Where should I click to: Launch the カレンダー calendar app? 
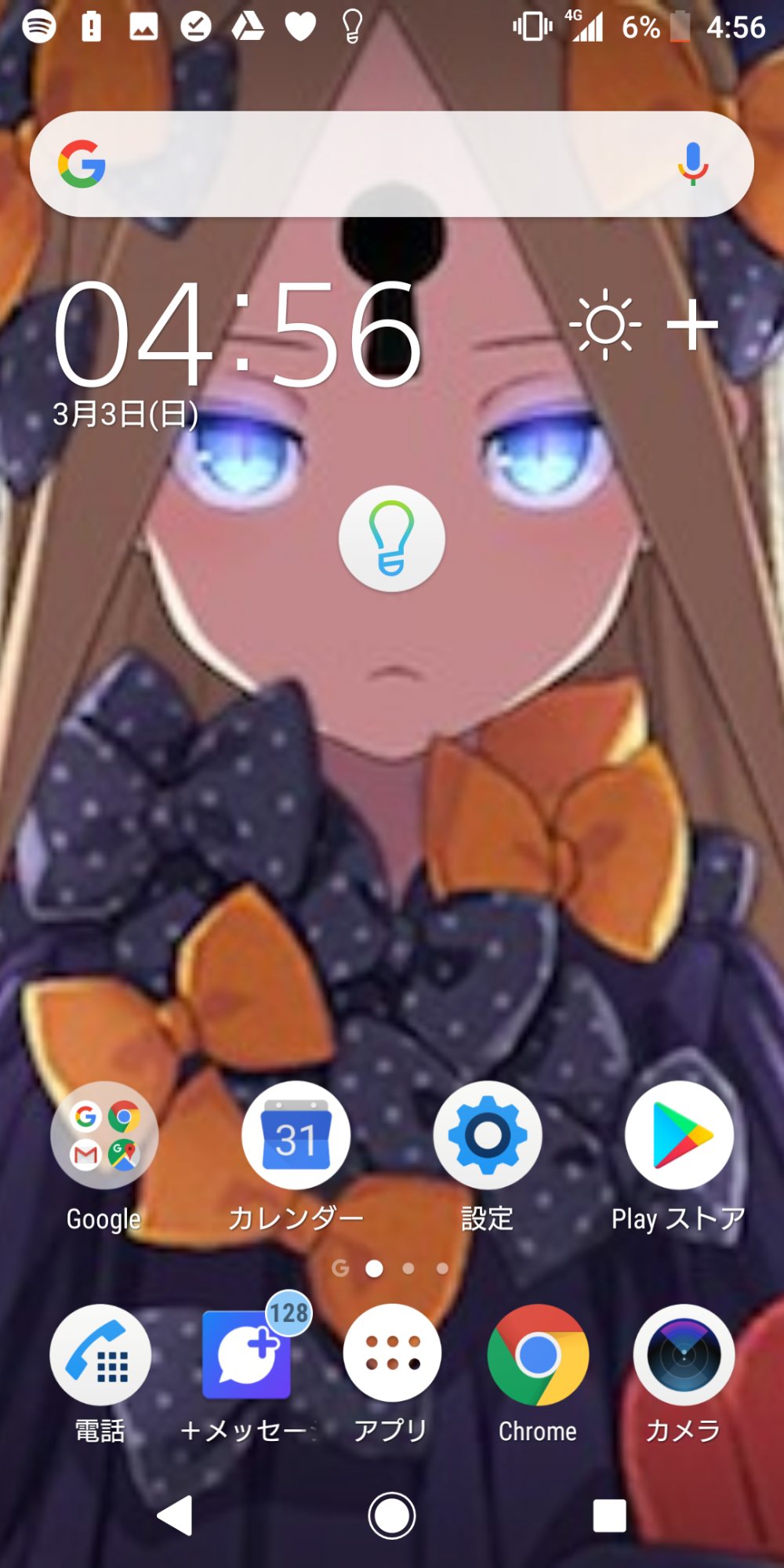[x=296, y=1135]
